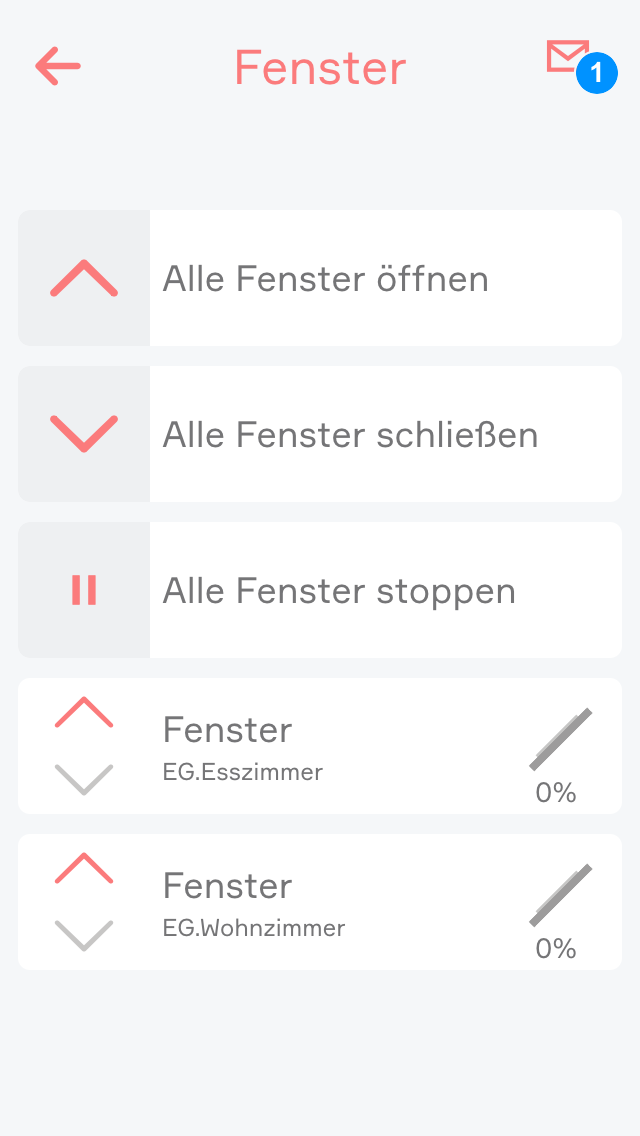Close the EG.Wohnzimmer window with down arrow

[x=84, y=935]
